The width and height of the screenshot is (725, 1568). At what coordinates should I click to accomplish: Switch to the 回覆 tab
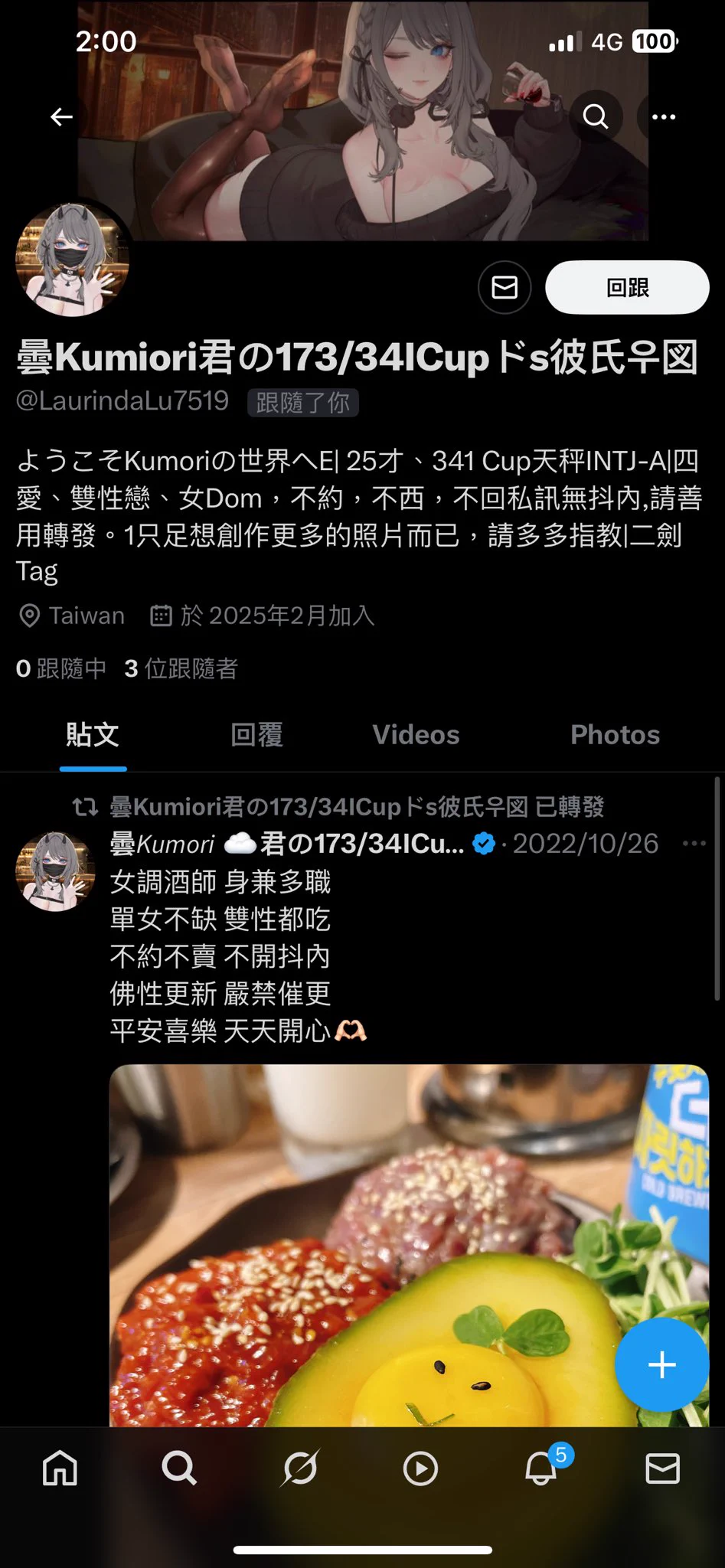[256, 735]
